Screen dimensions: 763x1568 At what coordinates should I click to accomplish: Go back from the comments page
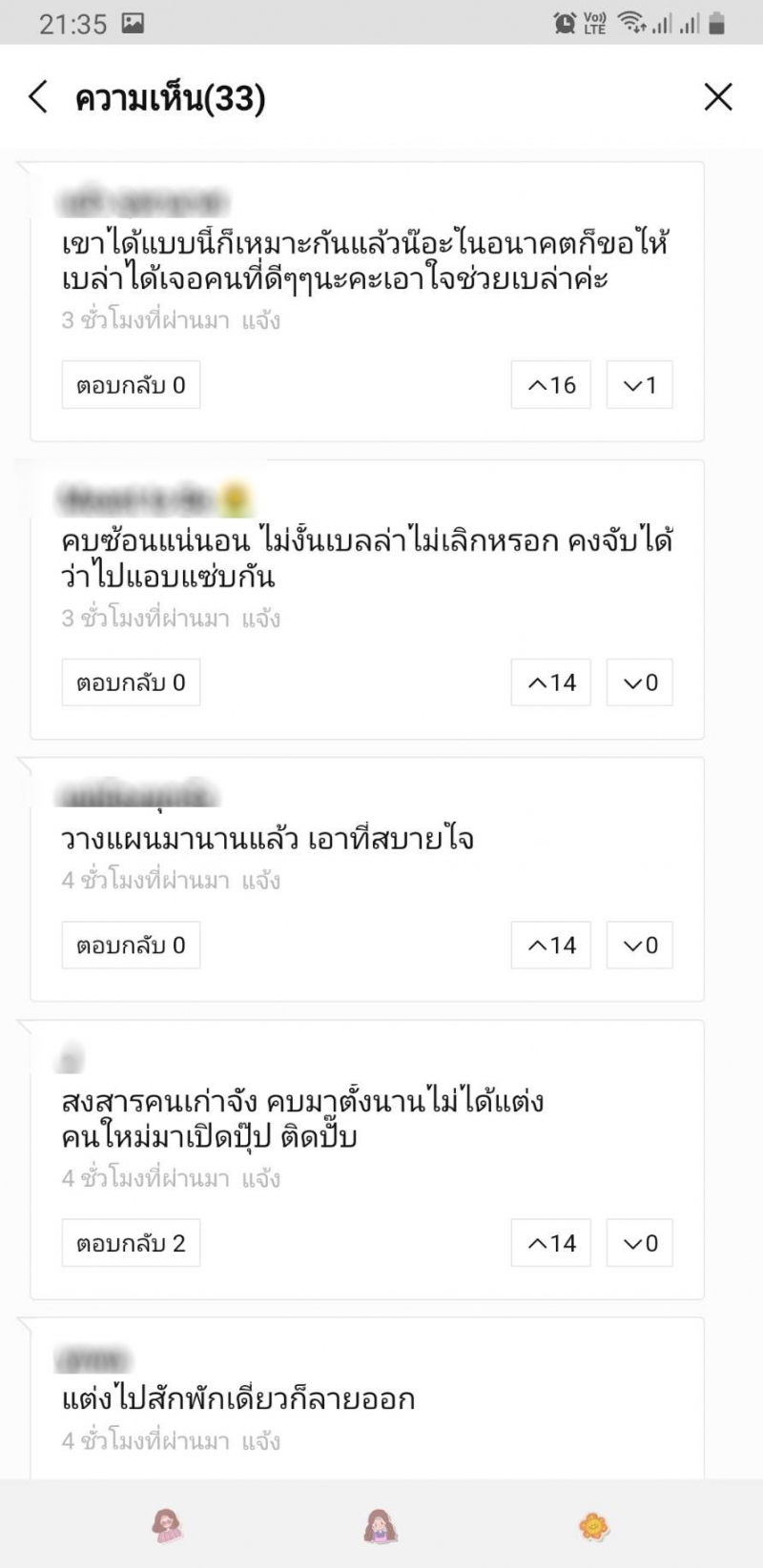pyautogui.click(x=38, y=97)
